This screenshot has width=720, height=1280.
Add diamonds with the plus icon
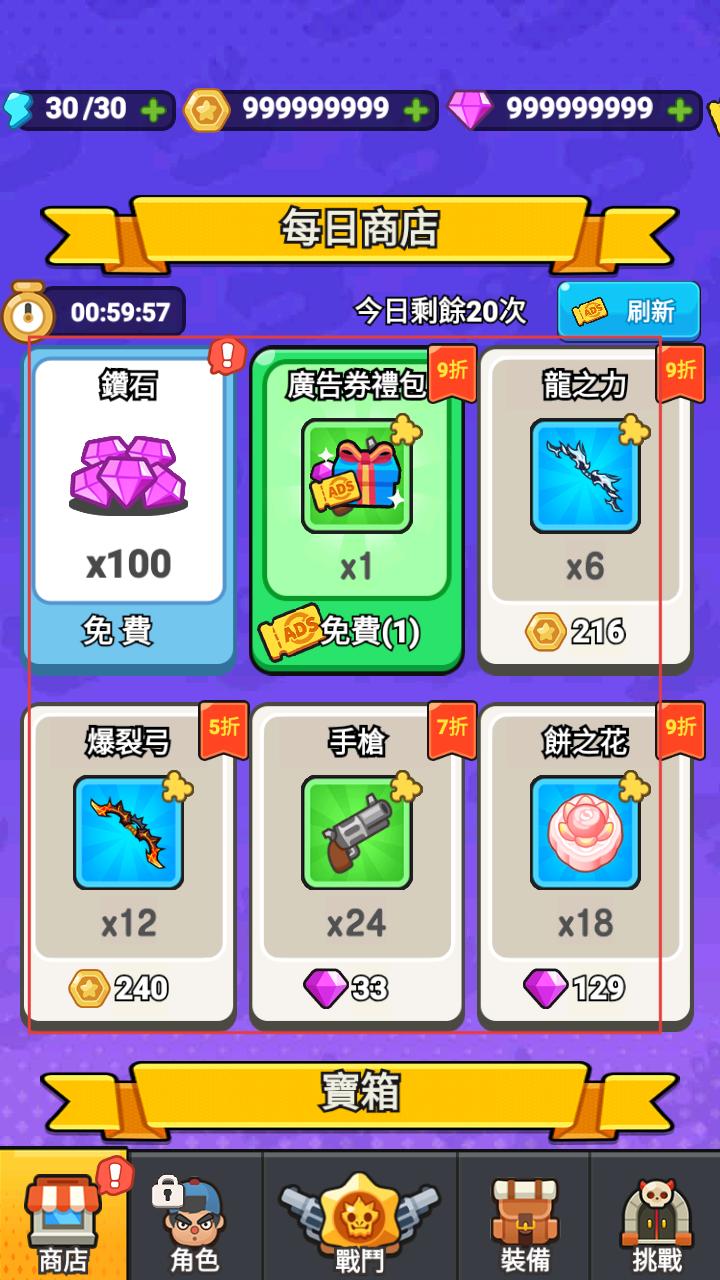(680, 110)
